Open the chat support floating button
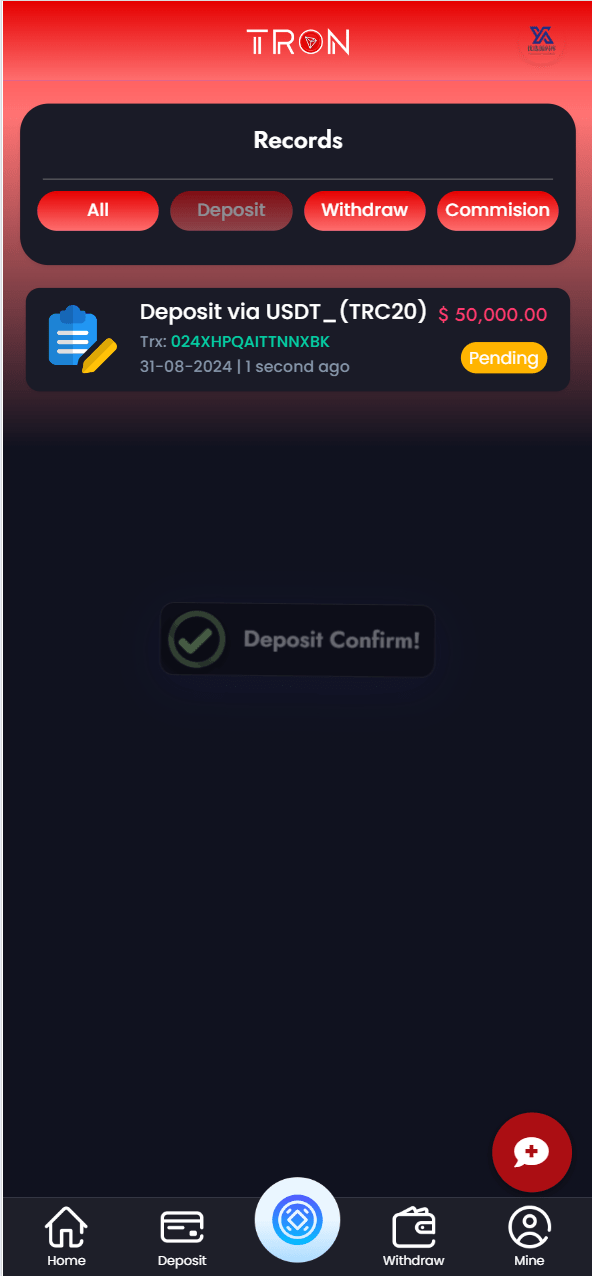 (x=532, y=1152)
